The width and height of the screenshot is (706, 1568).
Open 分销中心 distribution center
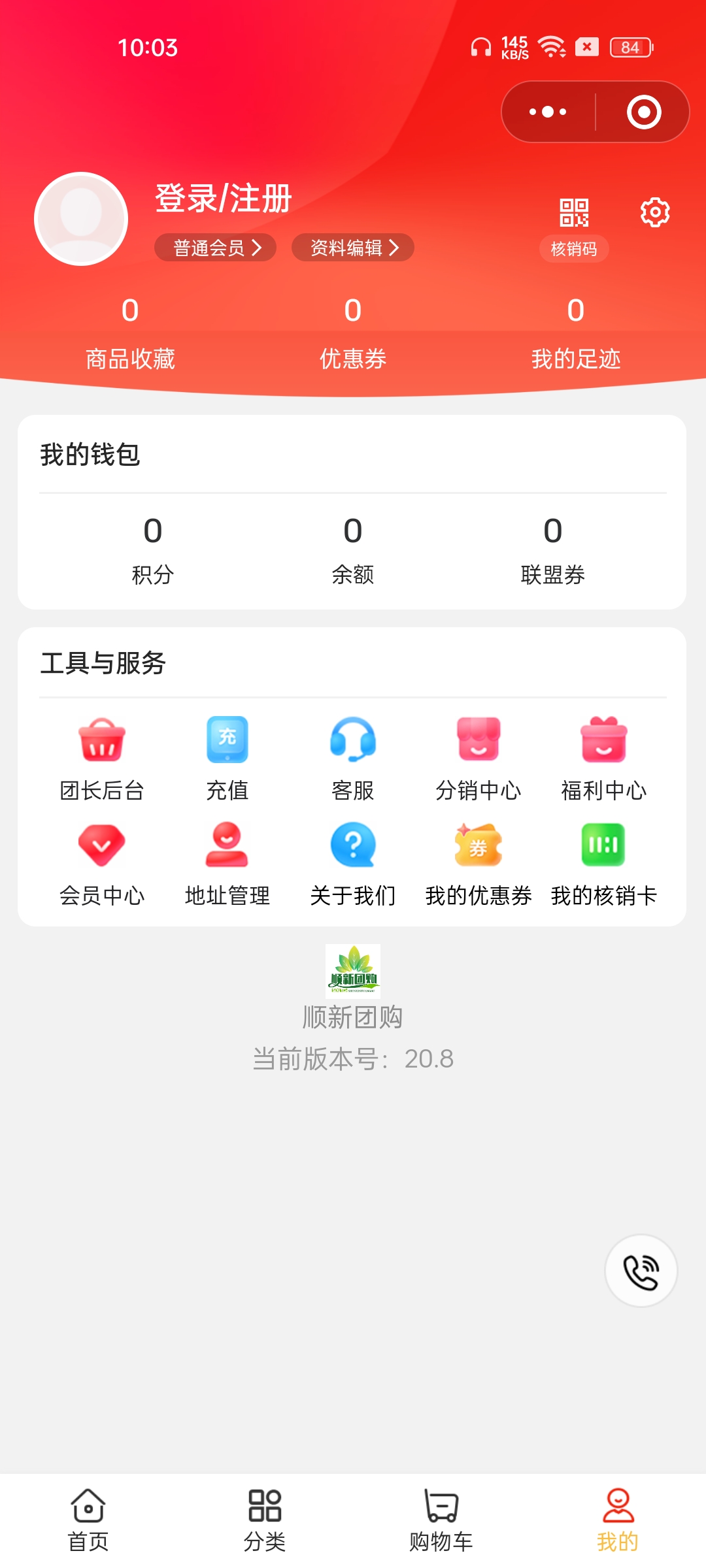[479, 759]
